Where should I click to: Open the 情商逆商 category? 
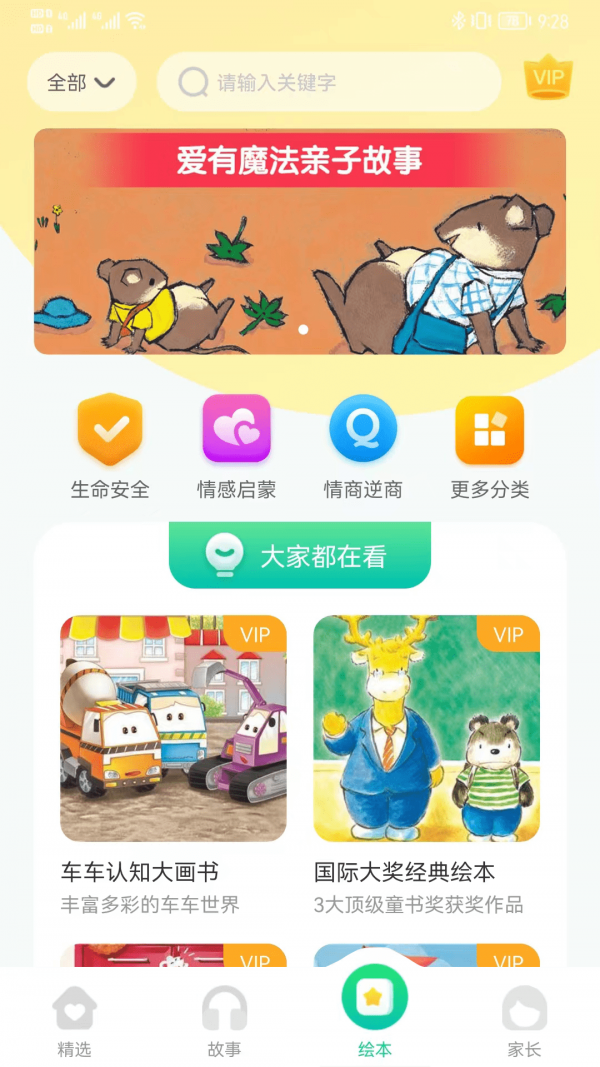pyautogui.click(x=363, y=445)
